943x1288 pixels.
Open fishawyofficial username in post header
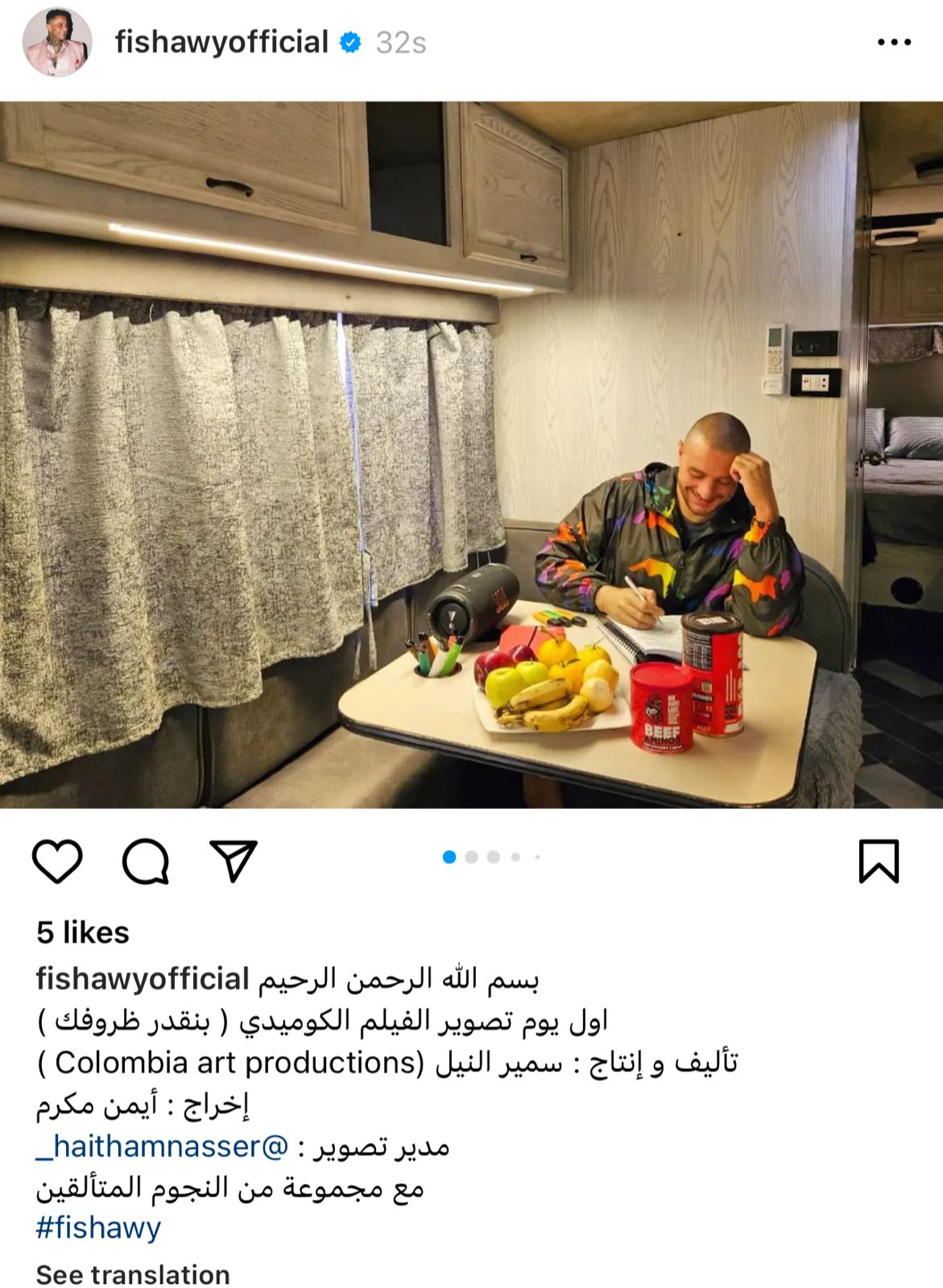click(221, 43)
